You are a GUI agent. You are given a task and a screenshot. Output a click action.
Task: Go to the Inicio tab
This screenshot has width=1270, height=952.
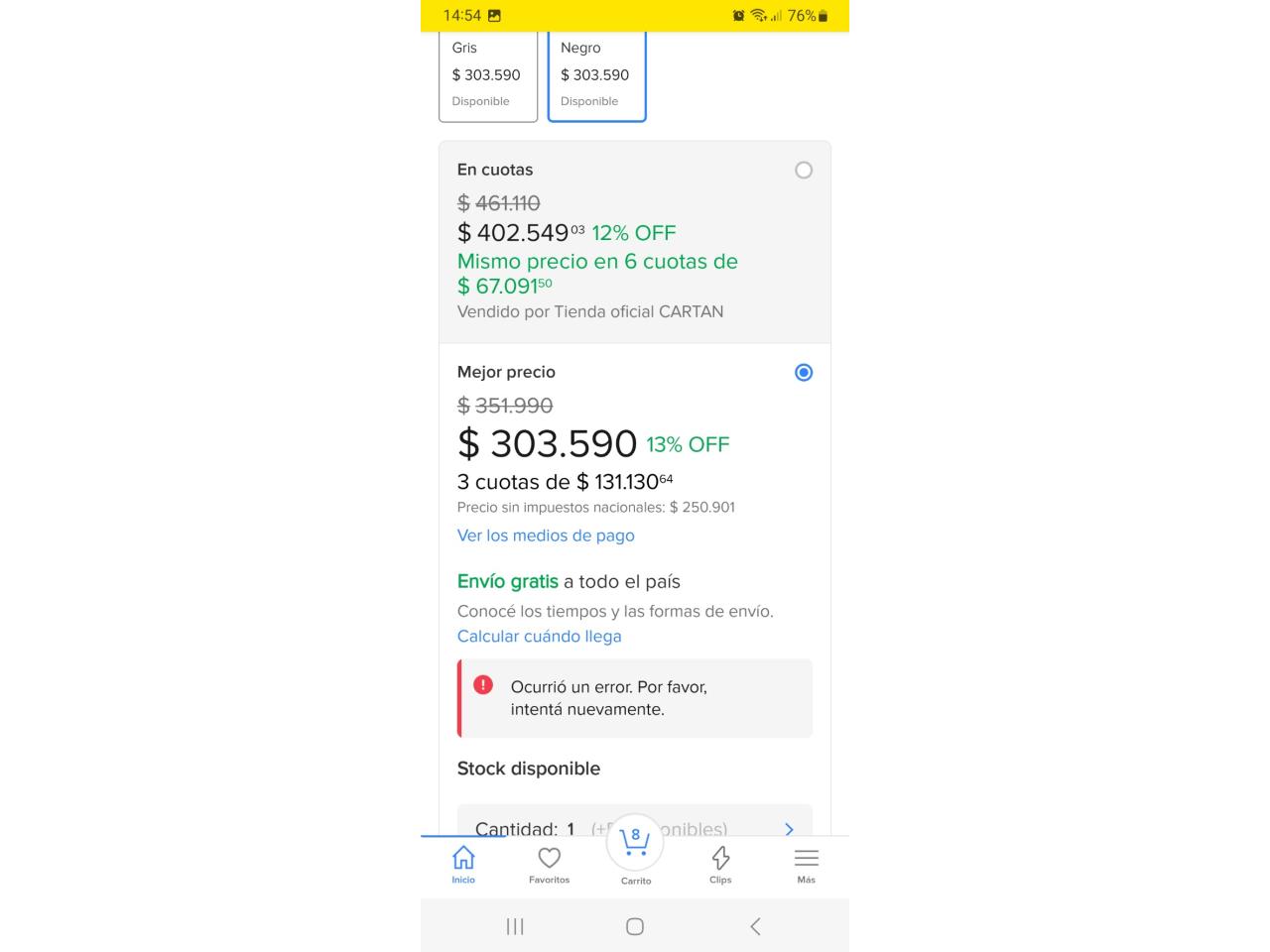pos(463,864)
